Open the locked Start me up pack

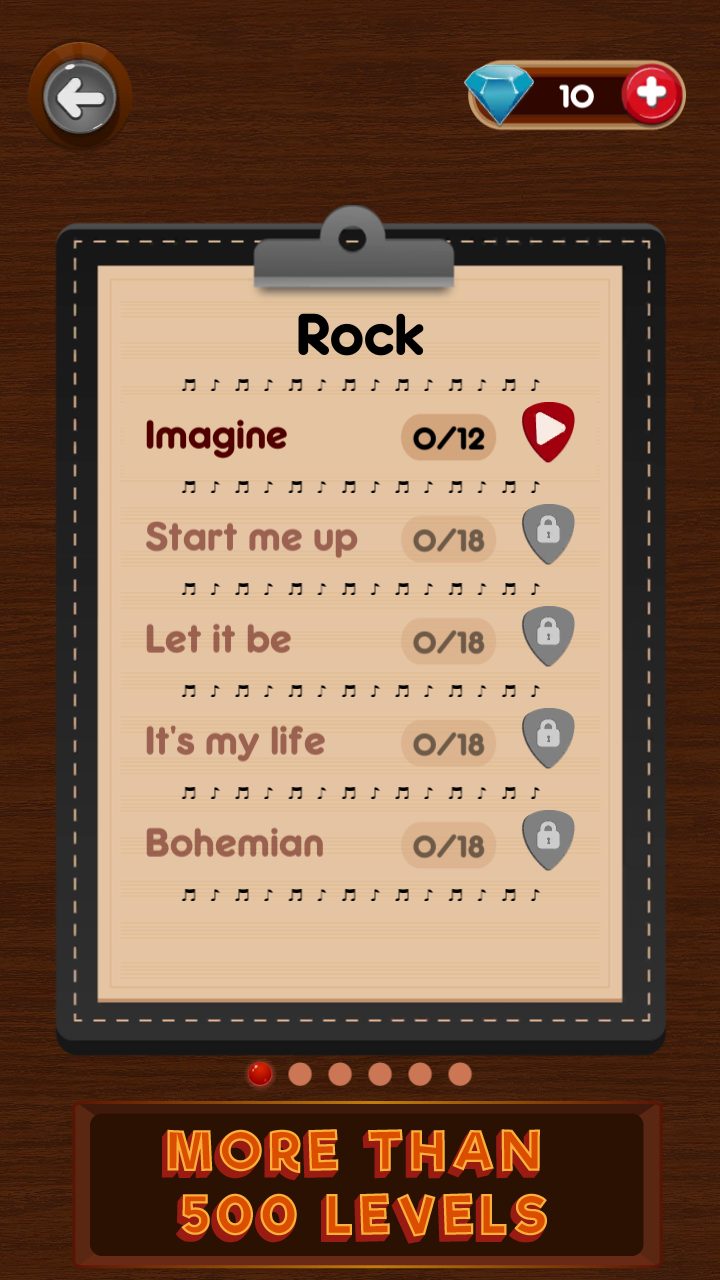(548, 533)
